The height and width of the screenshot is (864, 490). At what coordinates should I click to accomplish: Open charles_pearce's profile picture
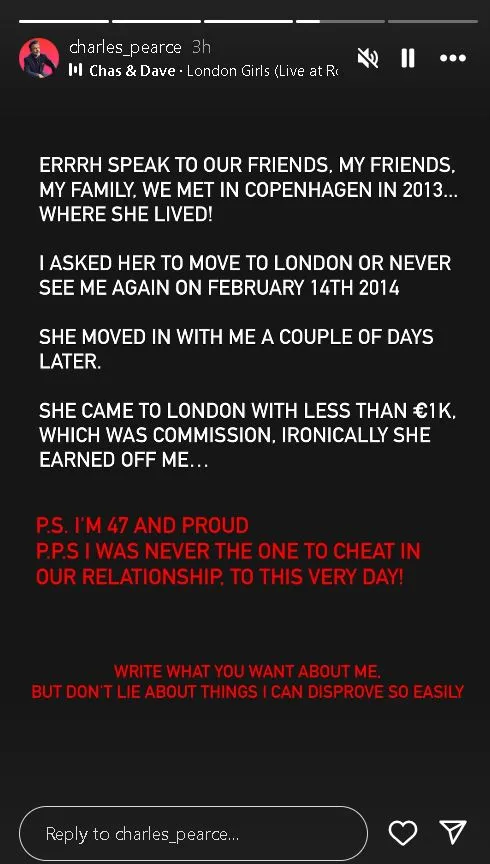point(39,58)
